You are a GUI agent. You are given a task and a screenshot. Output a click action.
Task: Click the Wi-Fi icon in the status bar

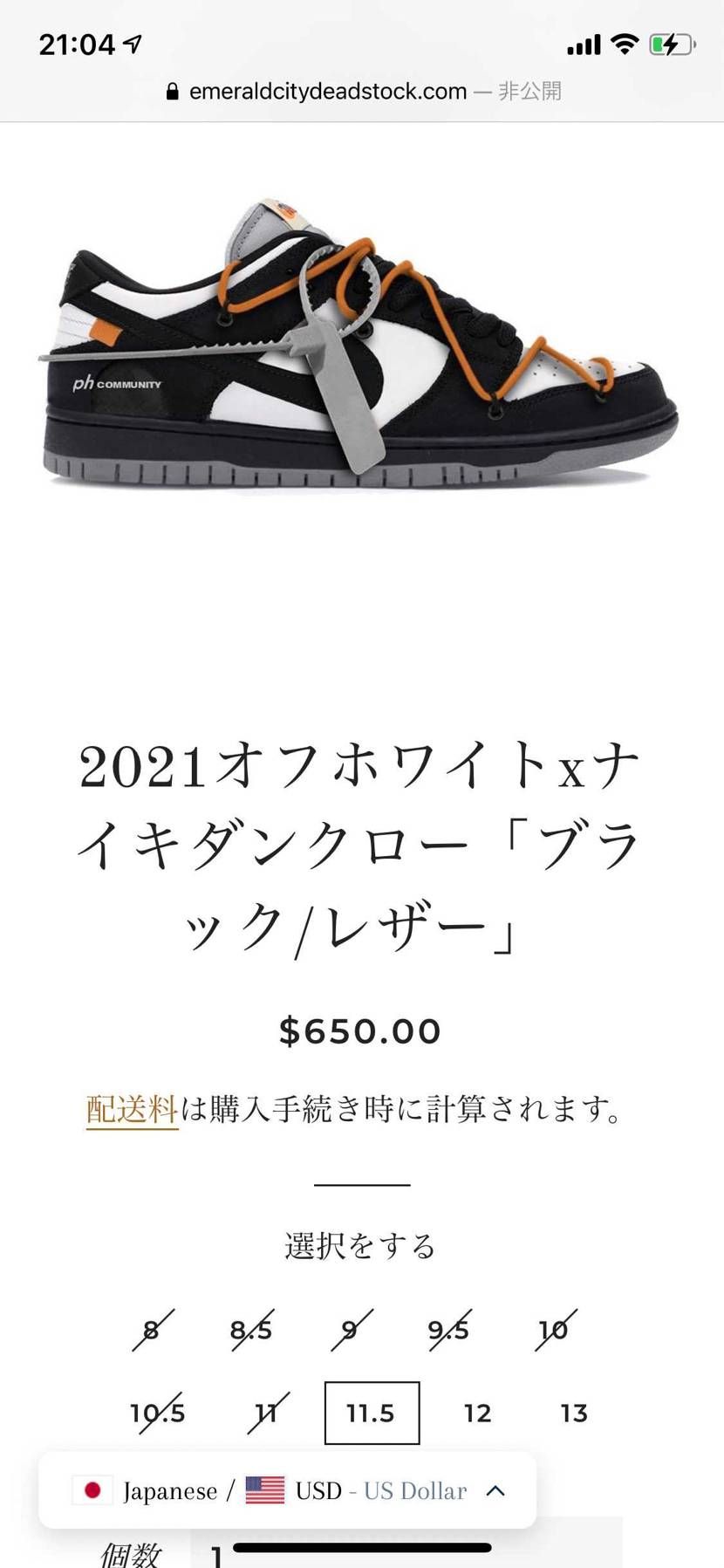[625, 42]
